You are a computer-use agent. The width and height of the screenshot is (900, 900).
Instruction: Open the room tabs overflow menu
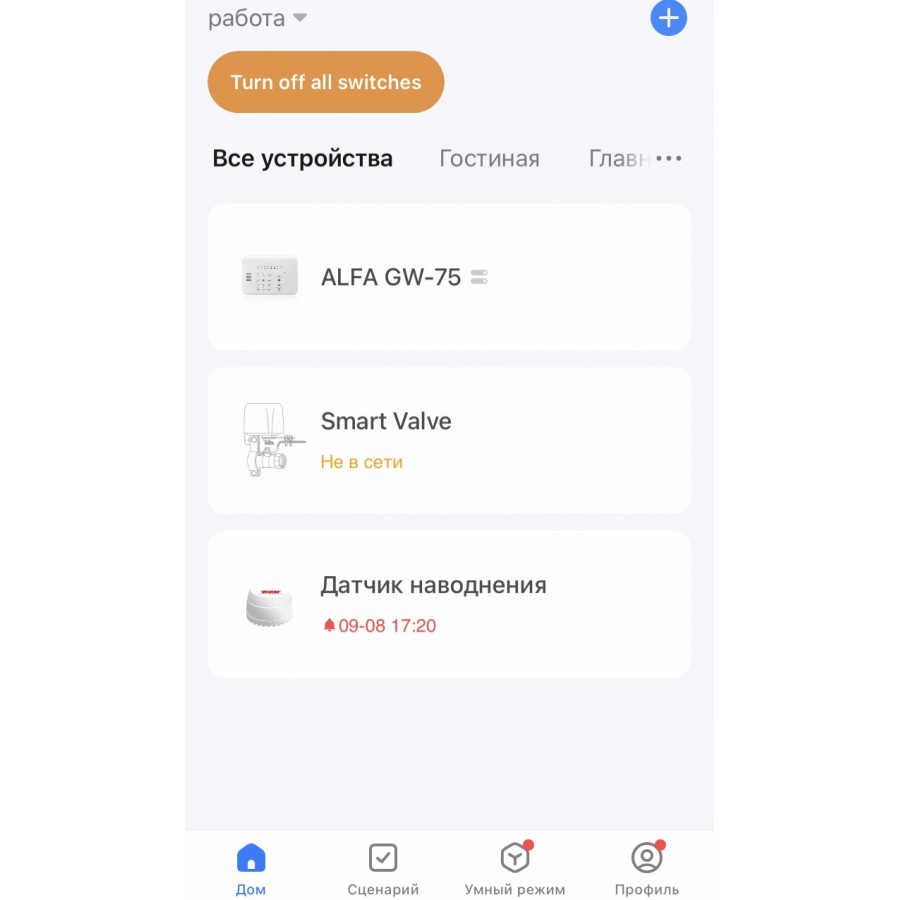668,159
